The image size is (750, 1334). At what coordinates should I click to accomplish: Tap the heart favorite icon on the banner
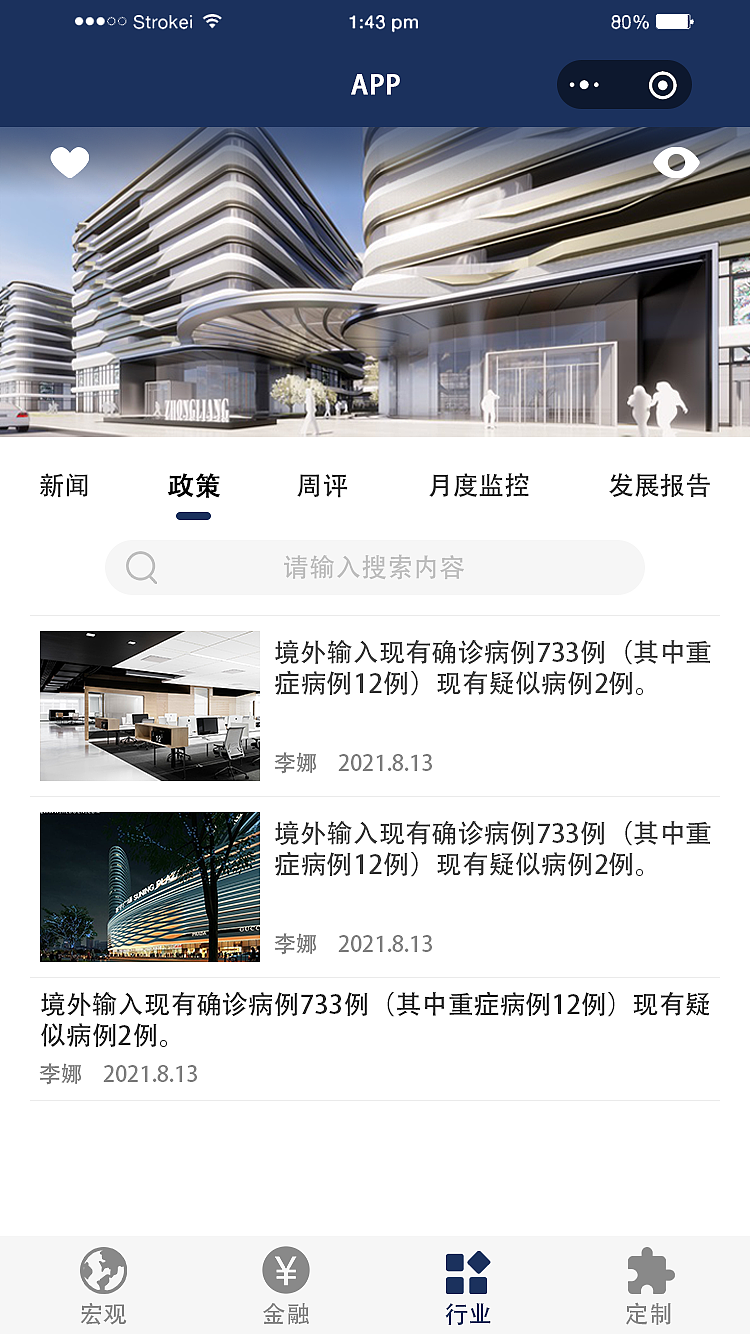70,162
